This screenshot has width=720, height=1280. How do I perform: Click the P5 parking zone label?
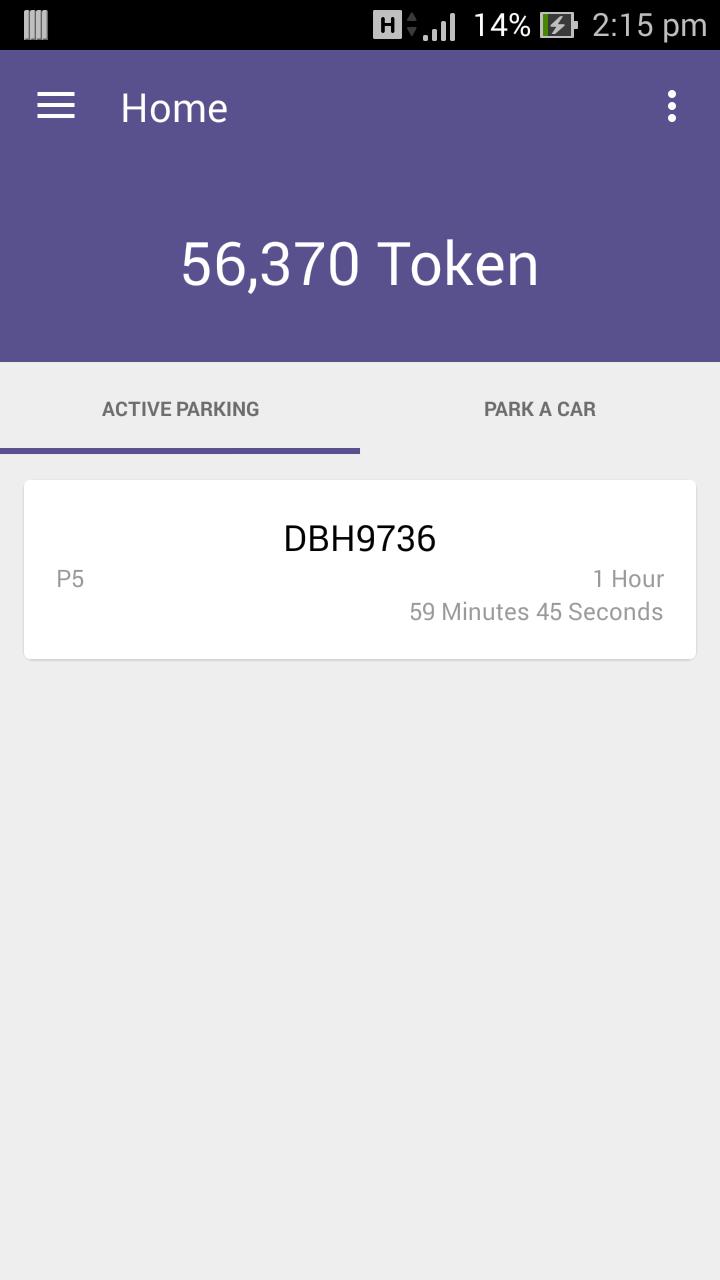pyautogui.click(x=70, y=578)
